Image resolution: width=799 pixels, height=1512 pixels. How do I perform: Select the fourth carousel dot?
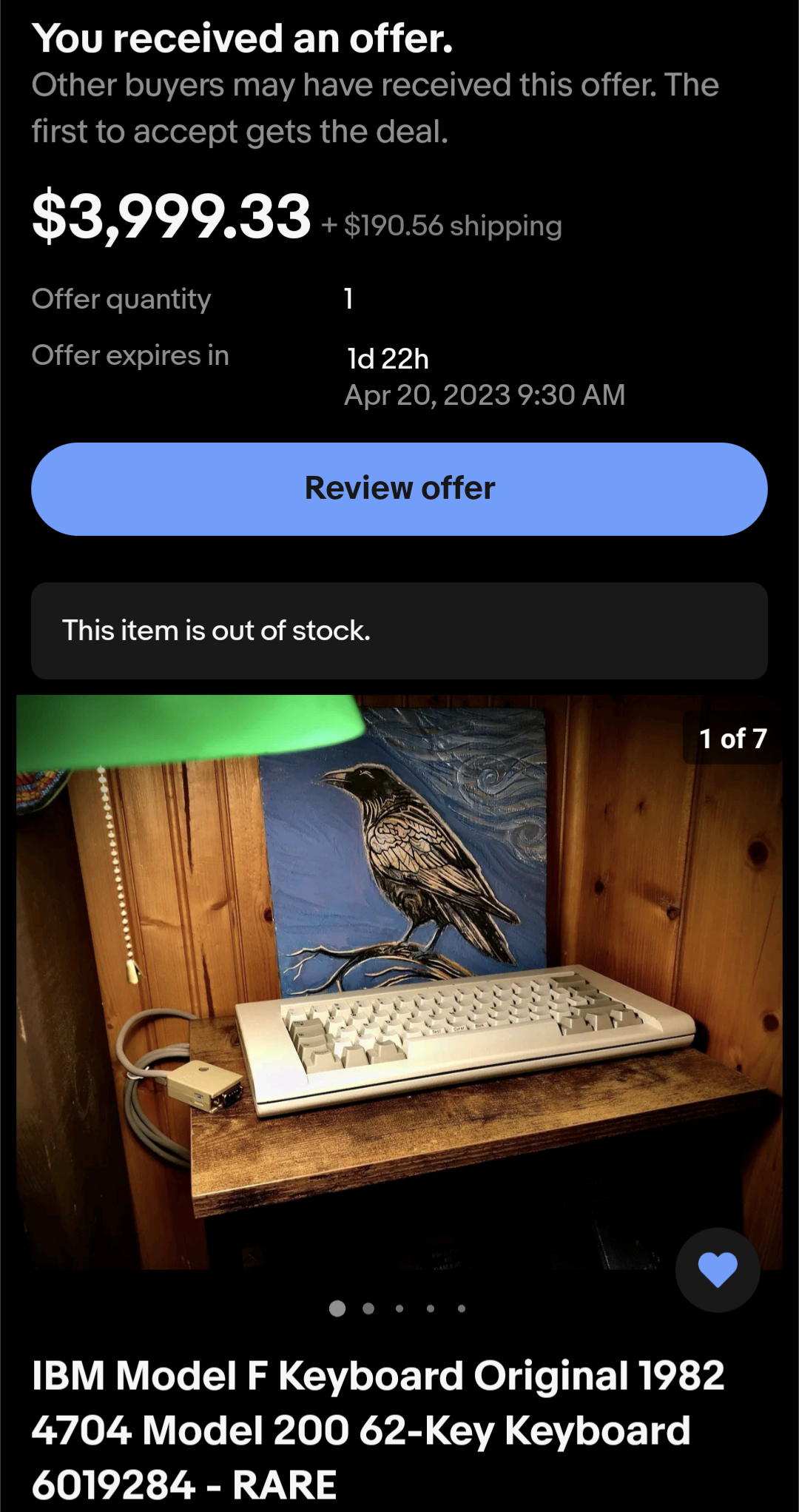click(431, 1308)
